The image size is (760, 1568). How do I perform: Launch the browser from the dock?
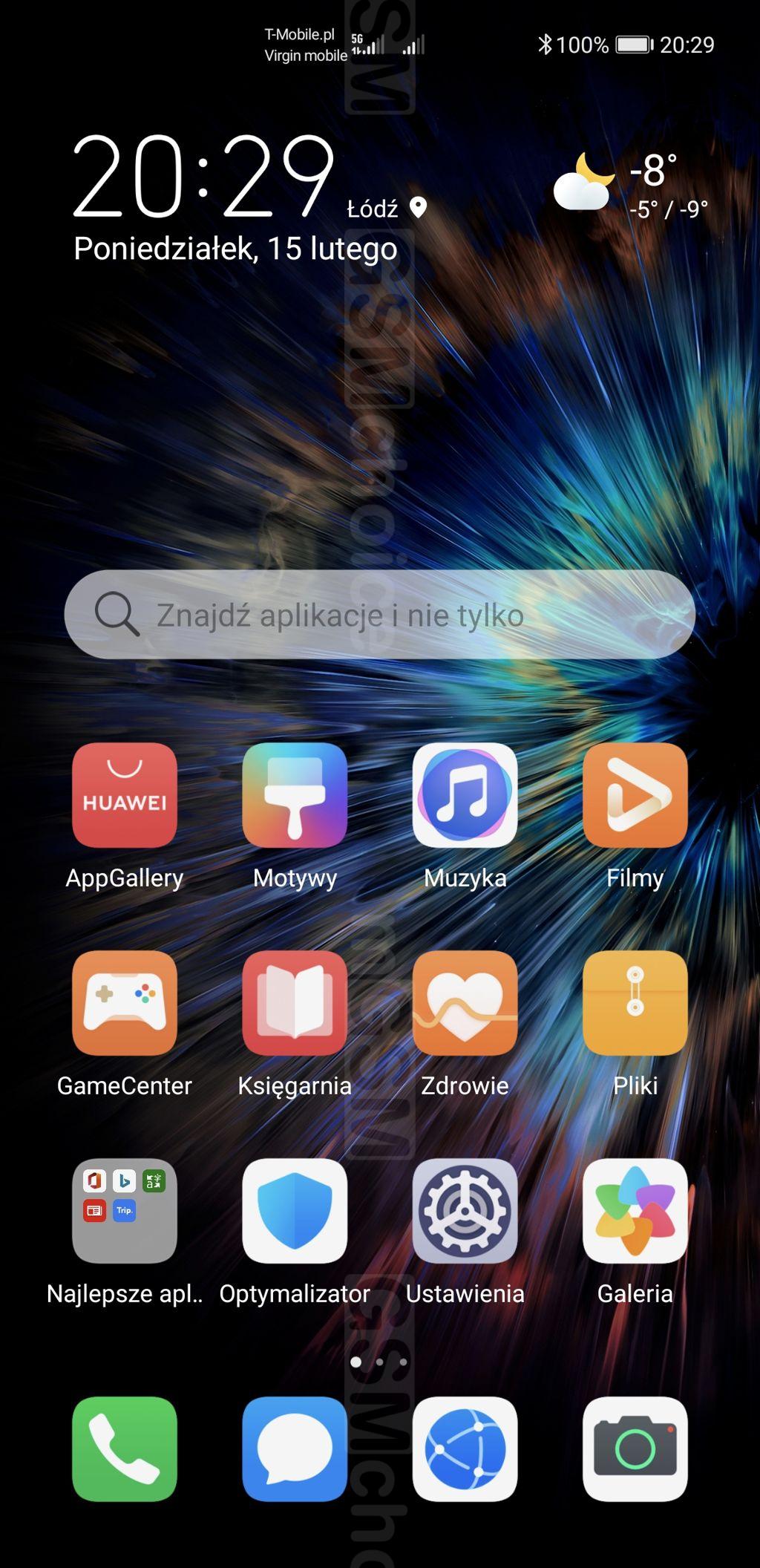pyautogui.click(x=465, y=1449)
